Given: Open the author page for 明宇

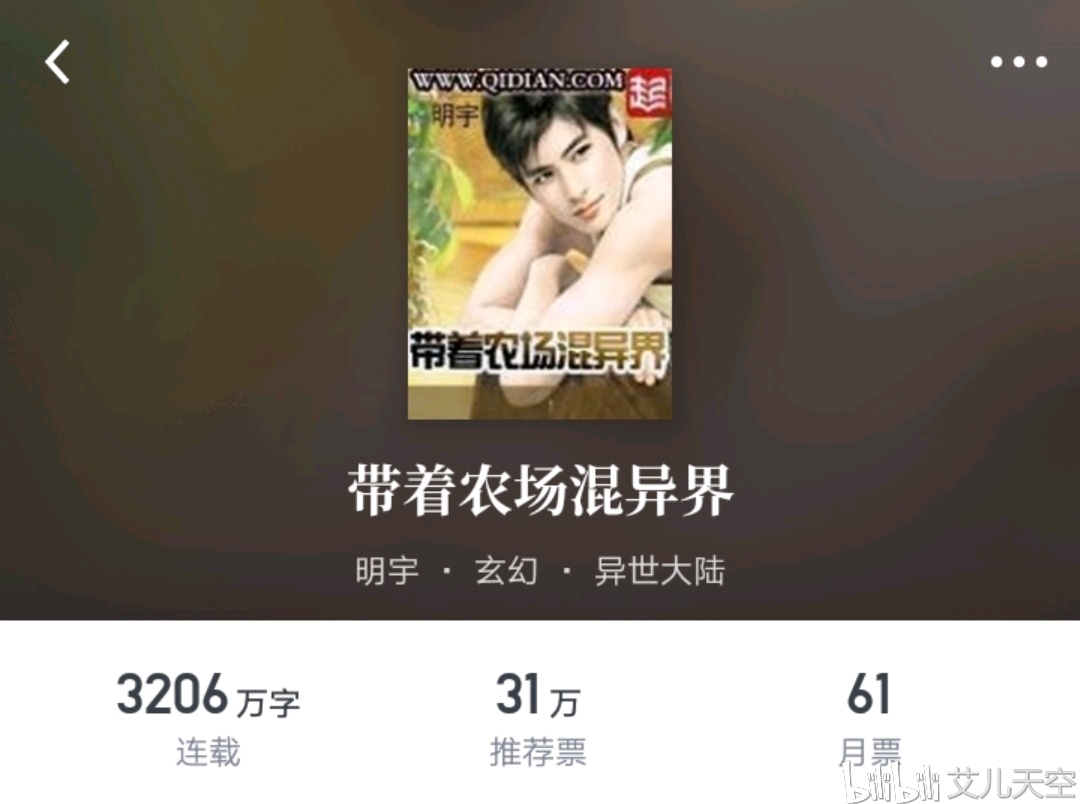Looking at the screenshot, I should tap(387, 571).
